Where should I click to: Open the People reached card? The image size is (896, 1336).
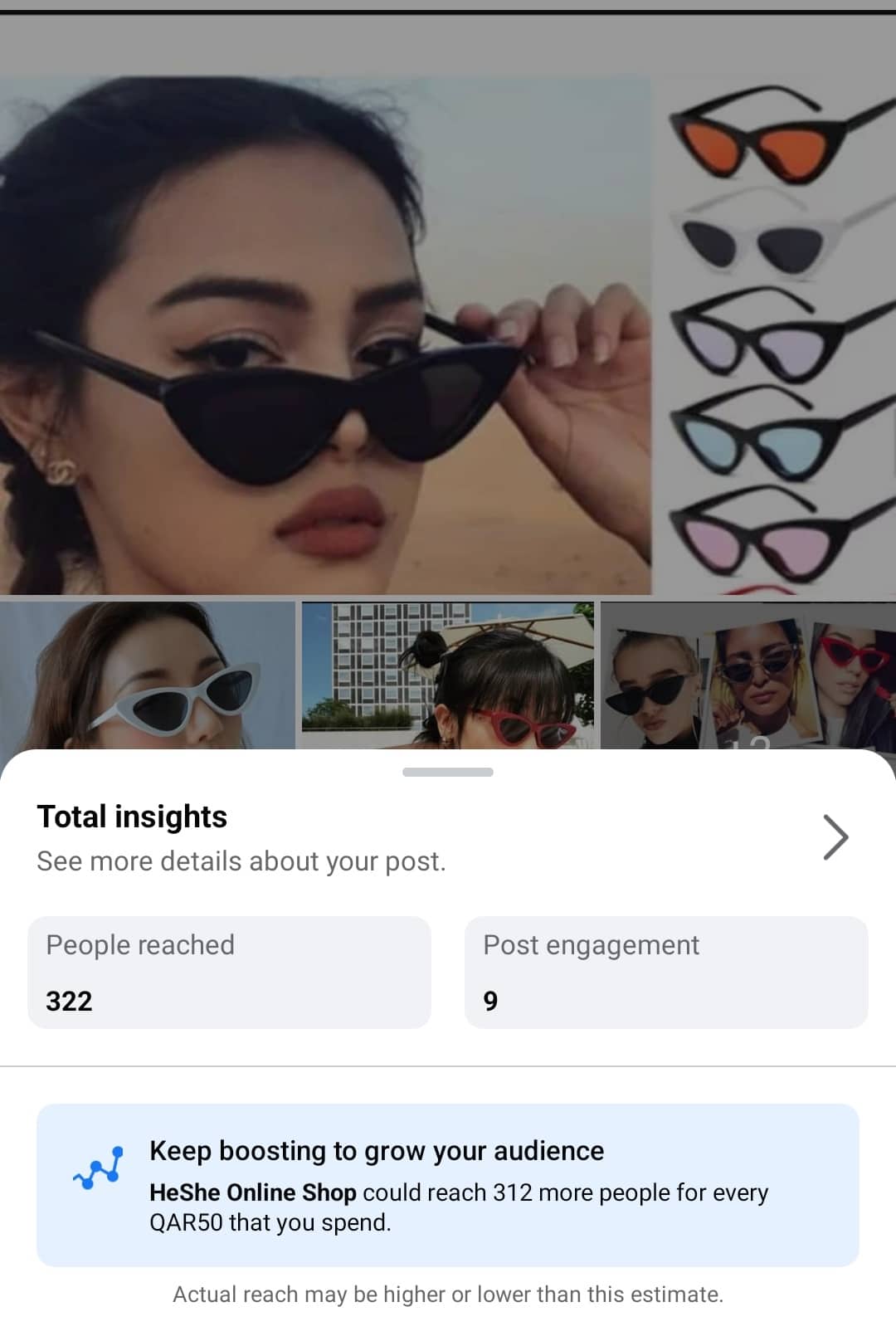[230, 972]
